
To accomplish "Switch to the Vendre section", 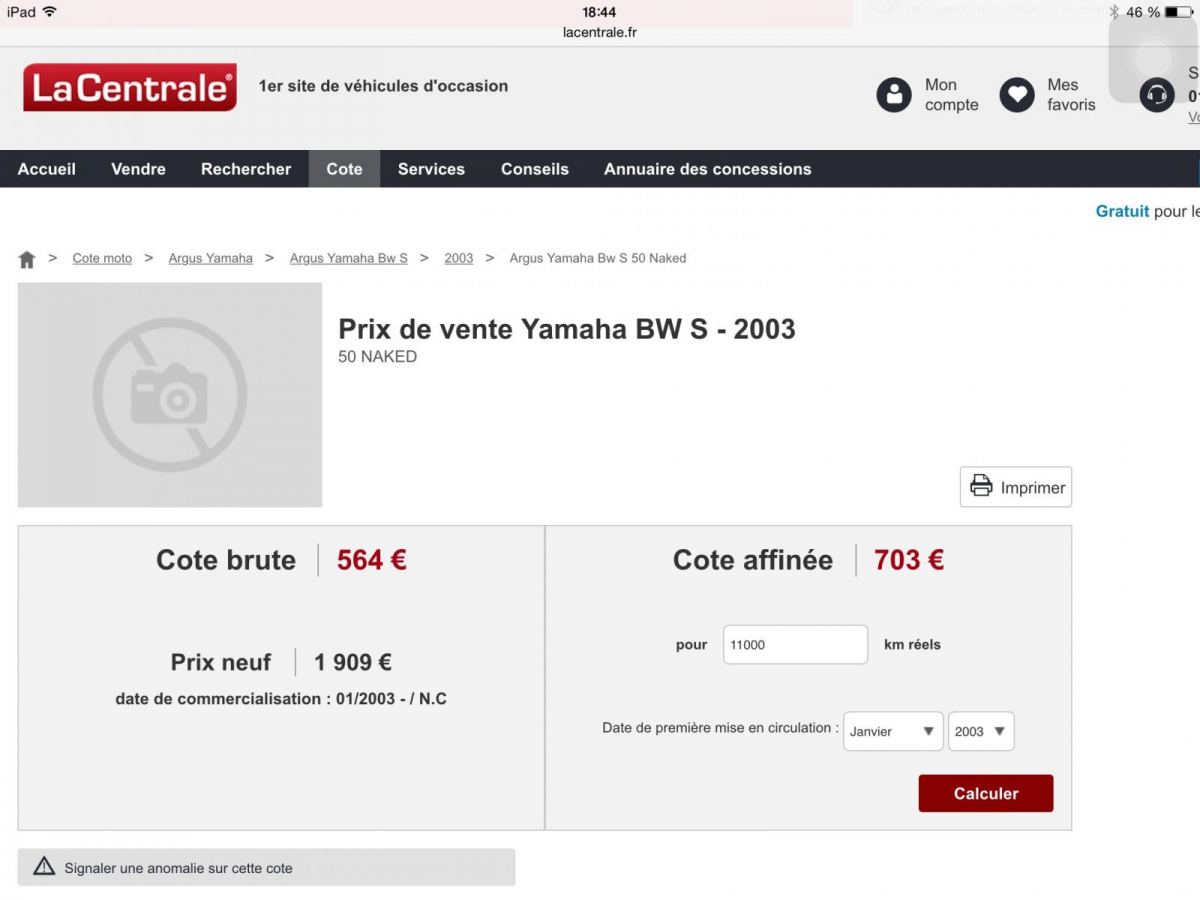I will (x=138, y=169).
